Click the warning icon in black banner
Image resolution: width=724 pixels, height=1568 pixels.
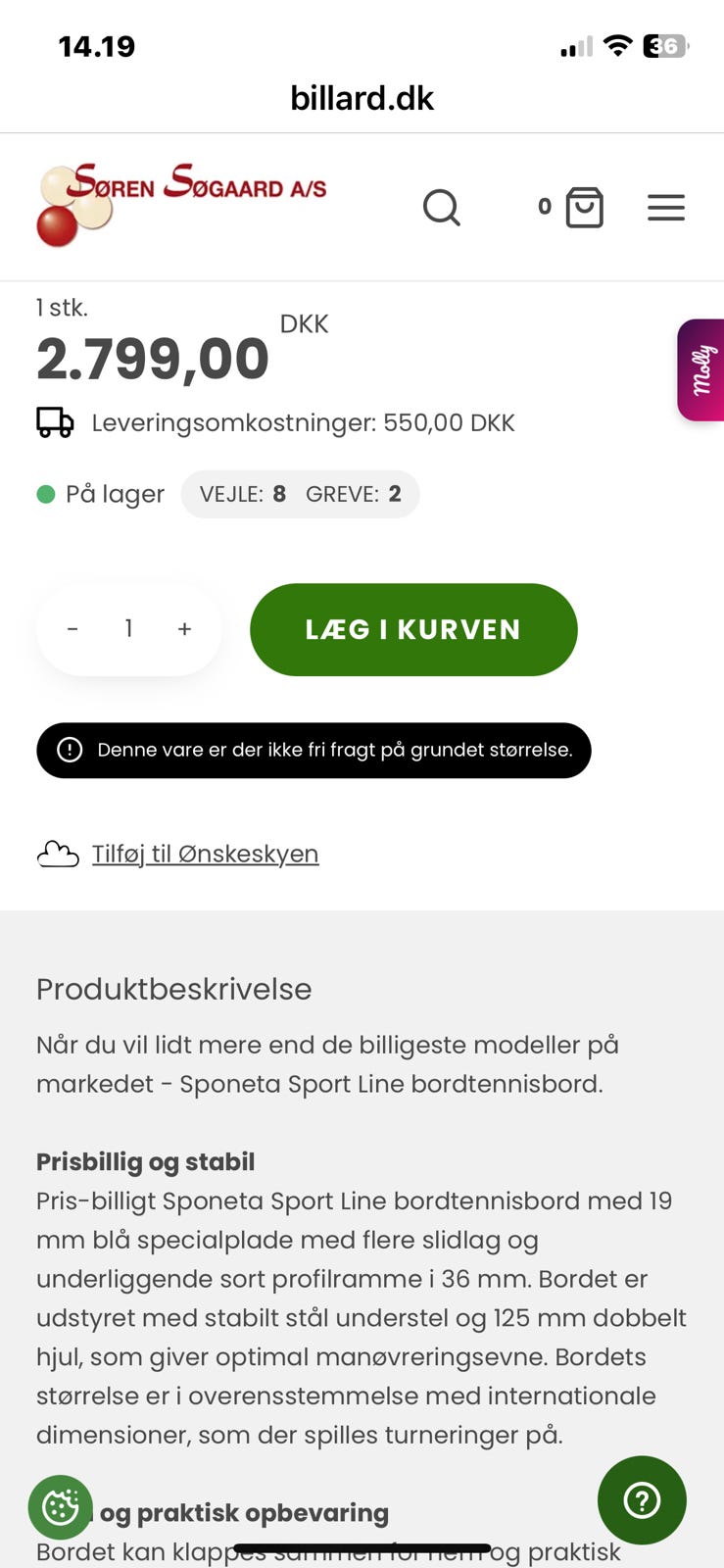coord(69,750)
